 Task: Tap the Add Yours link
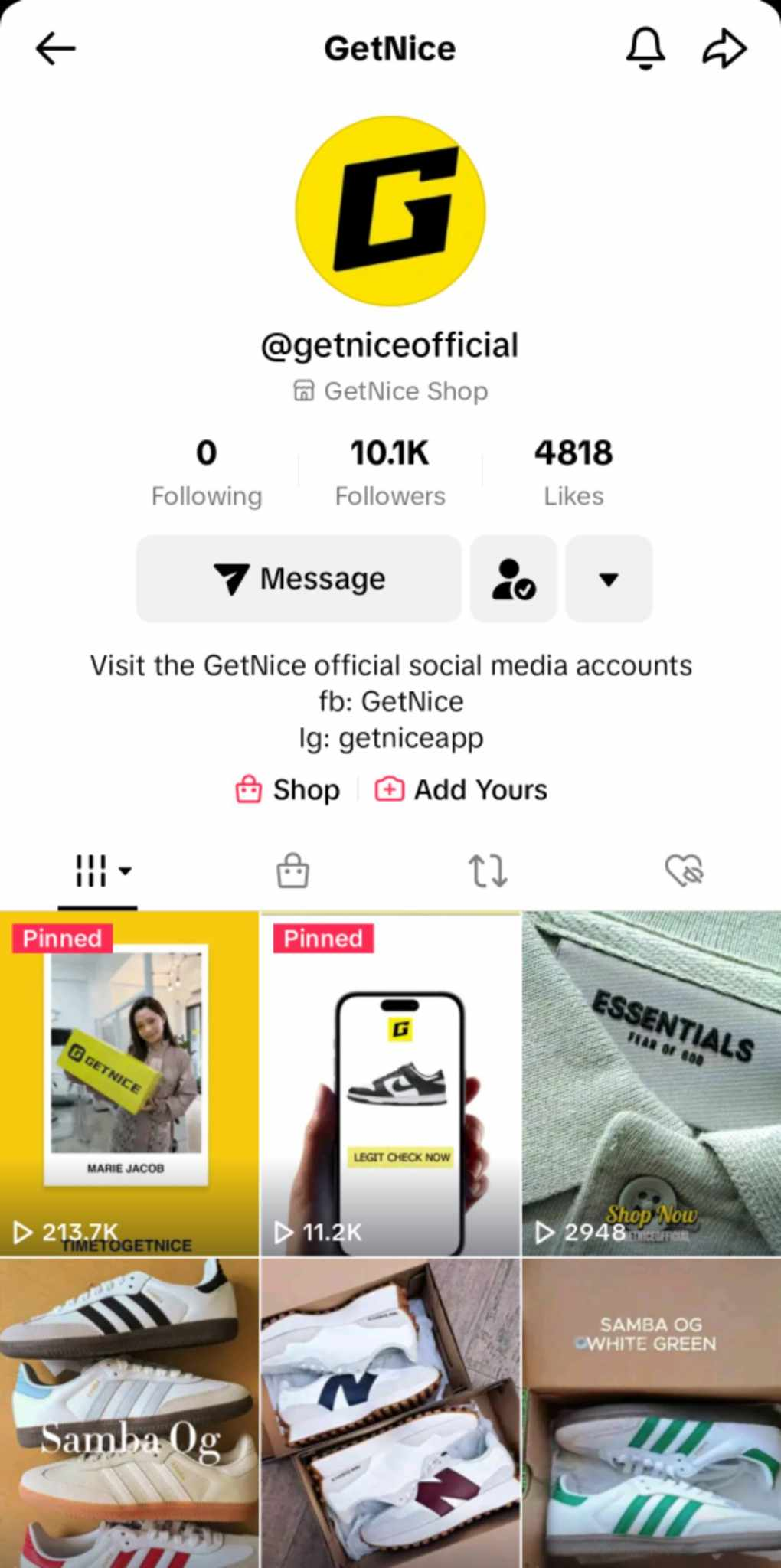[x=461, y=789]
